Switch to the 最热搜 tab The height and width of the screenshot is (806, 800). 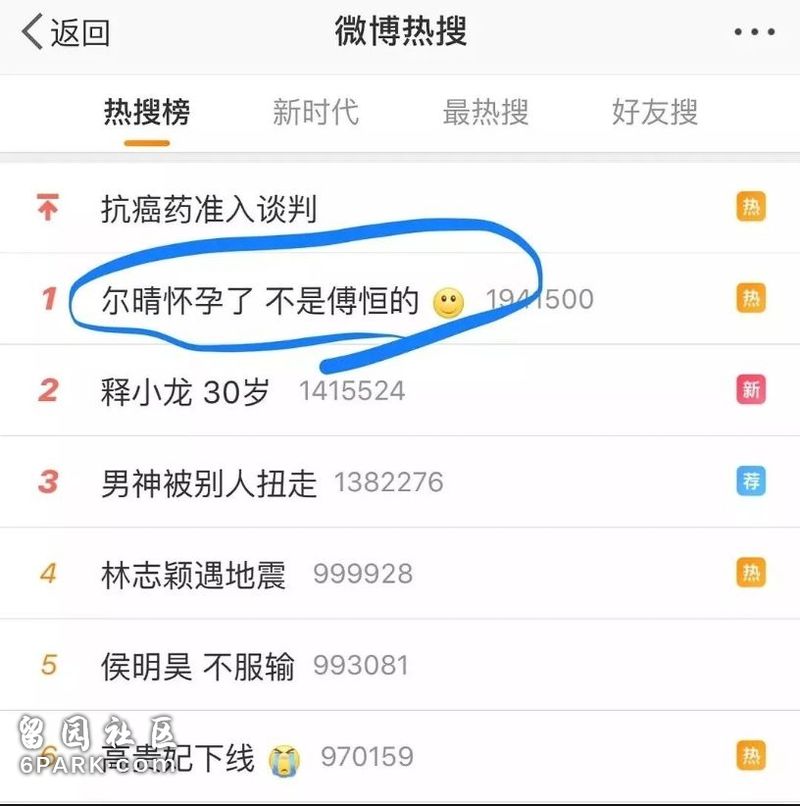coord(485,112)
